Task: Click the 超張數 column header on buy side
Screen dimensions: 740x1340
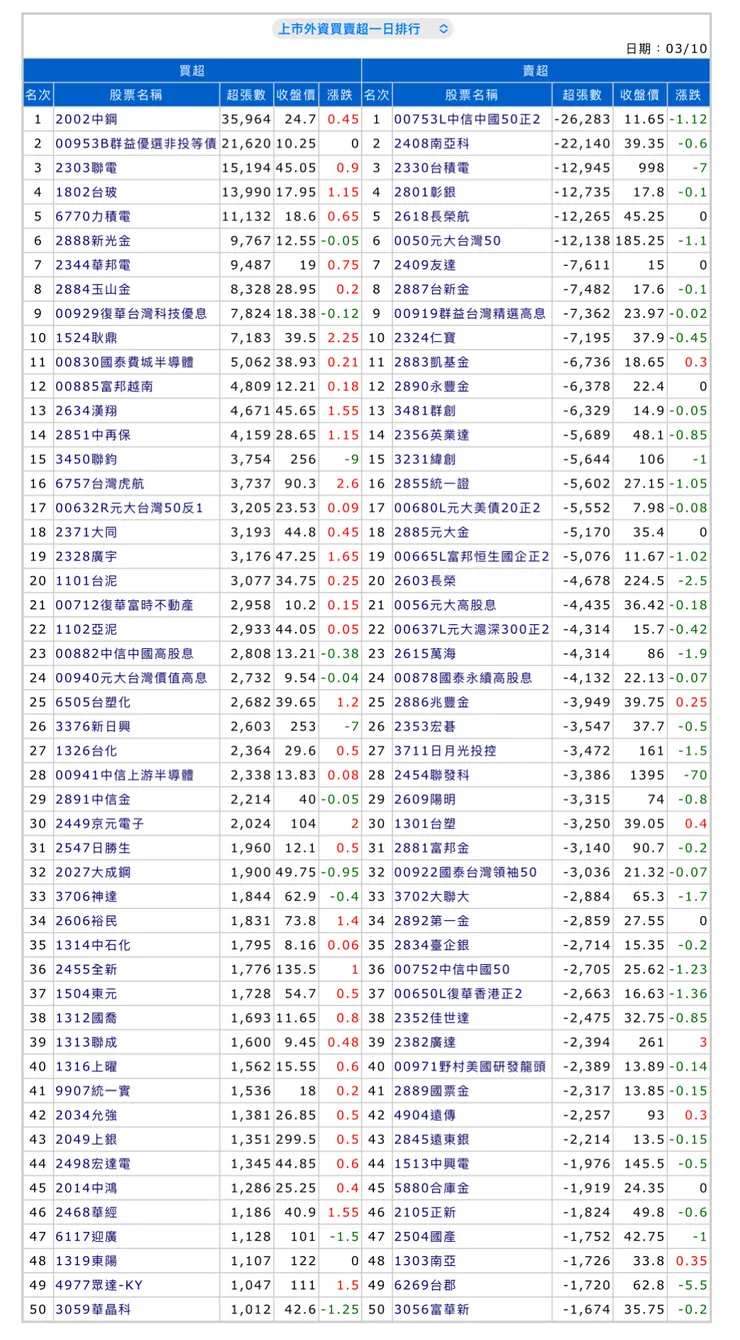Action: tap(246, 91)
